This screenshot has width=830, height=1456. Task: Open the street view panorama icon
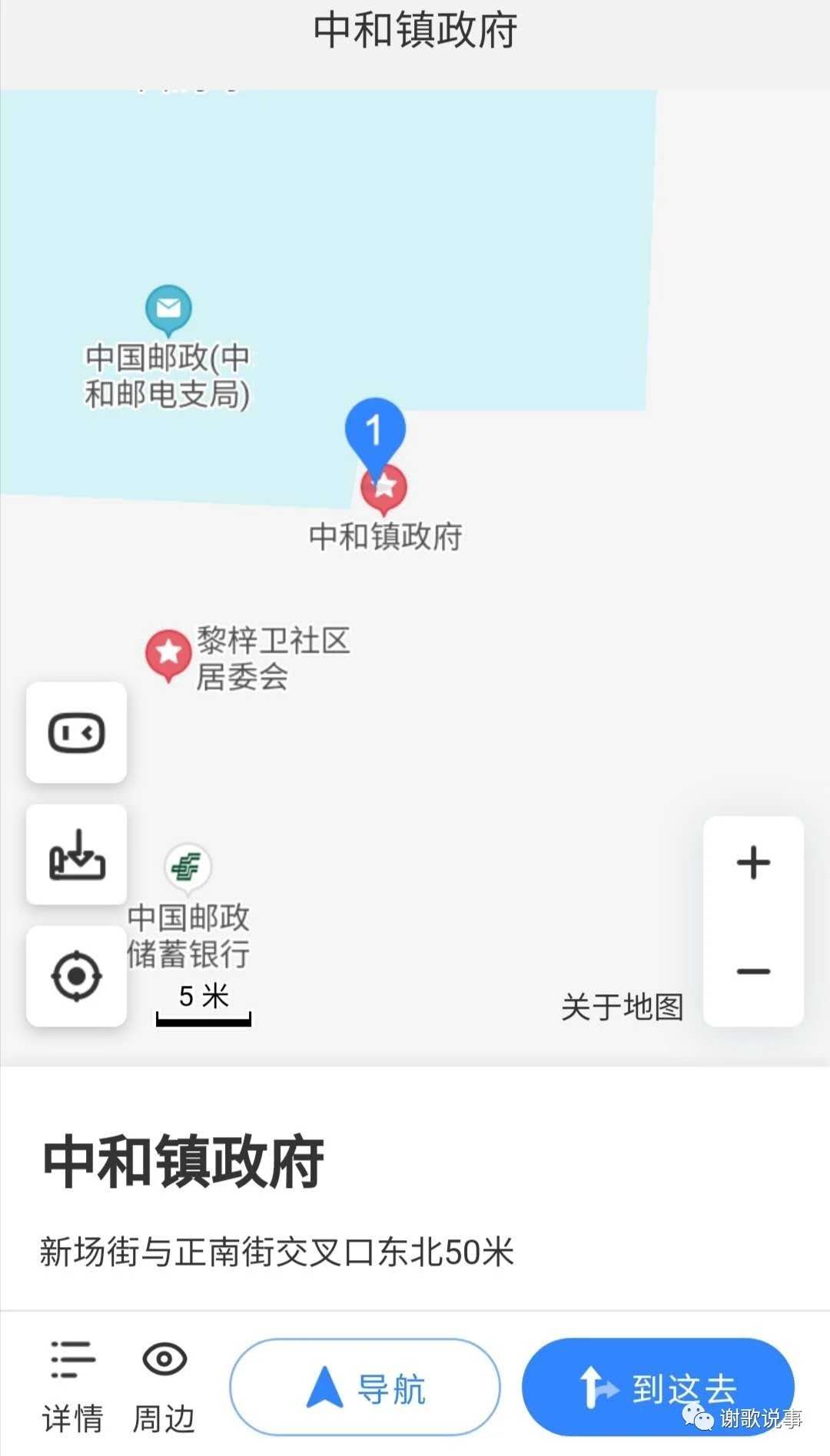(x=76, y=732)
